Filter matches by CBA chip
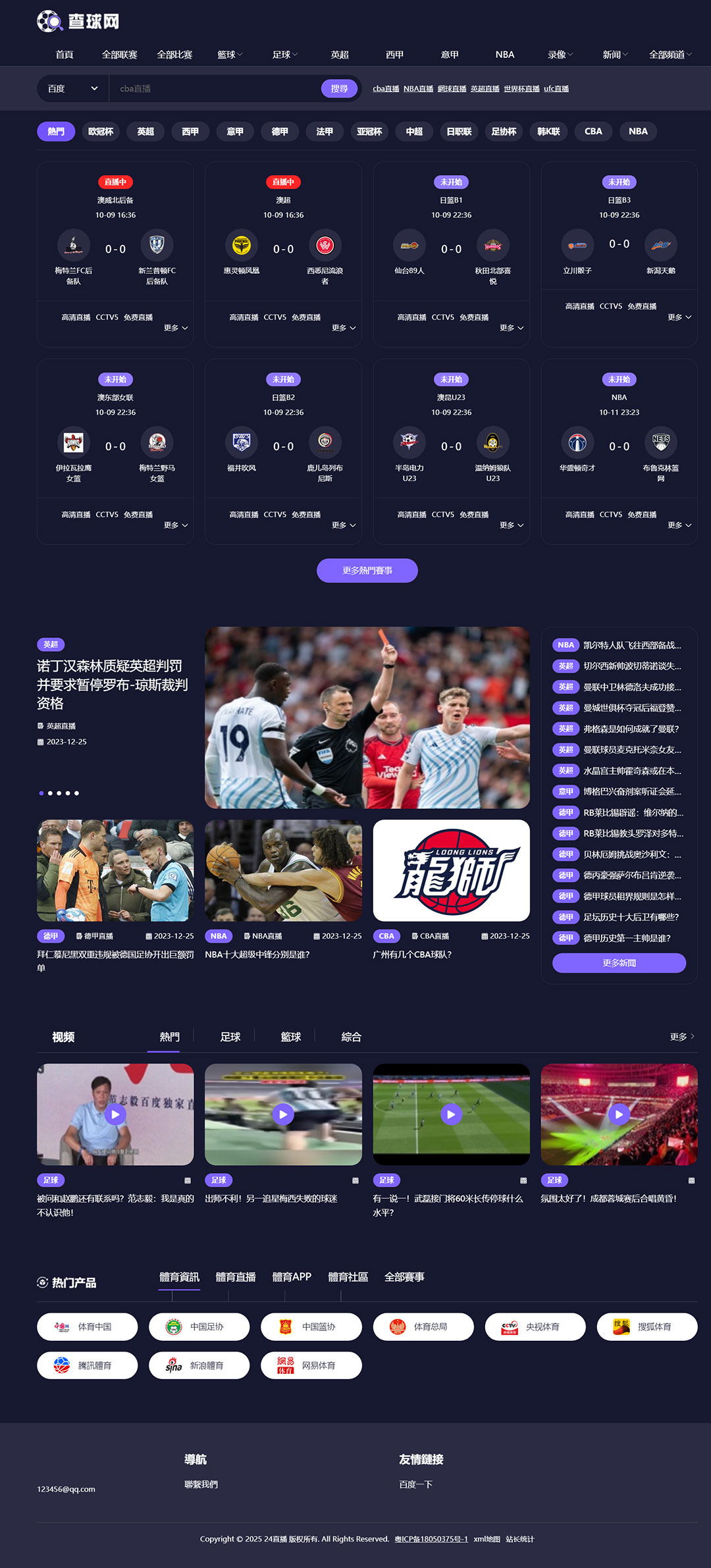Image resolution: width=711 pixels, height=1568 pixels. 593,132
